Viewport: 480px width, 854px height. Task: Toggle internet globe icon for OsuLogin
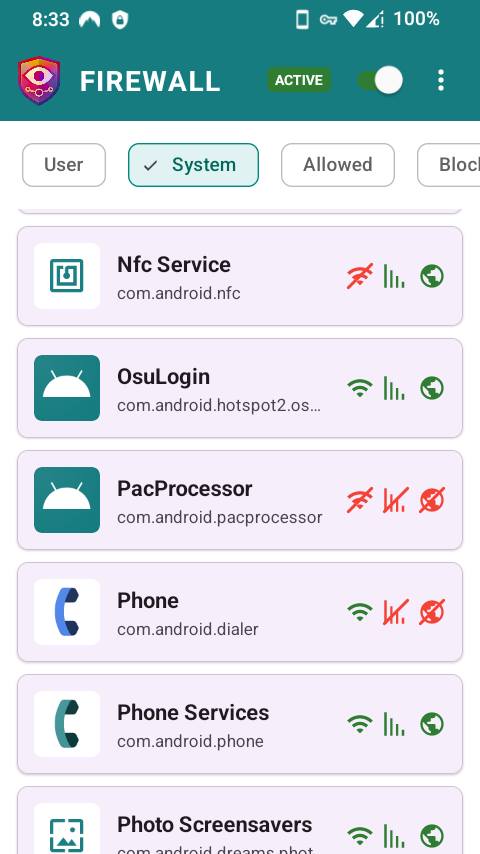(432, 388)
